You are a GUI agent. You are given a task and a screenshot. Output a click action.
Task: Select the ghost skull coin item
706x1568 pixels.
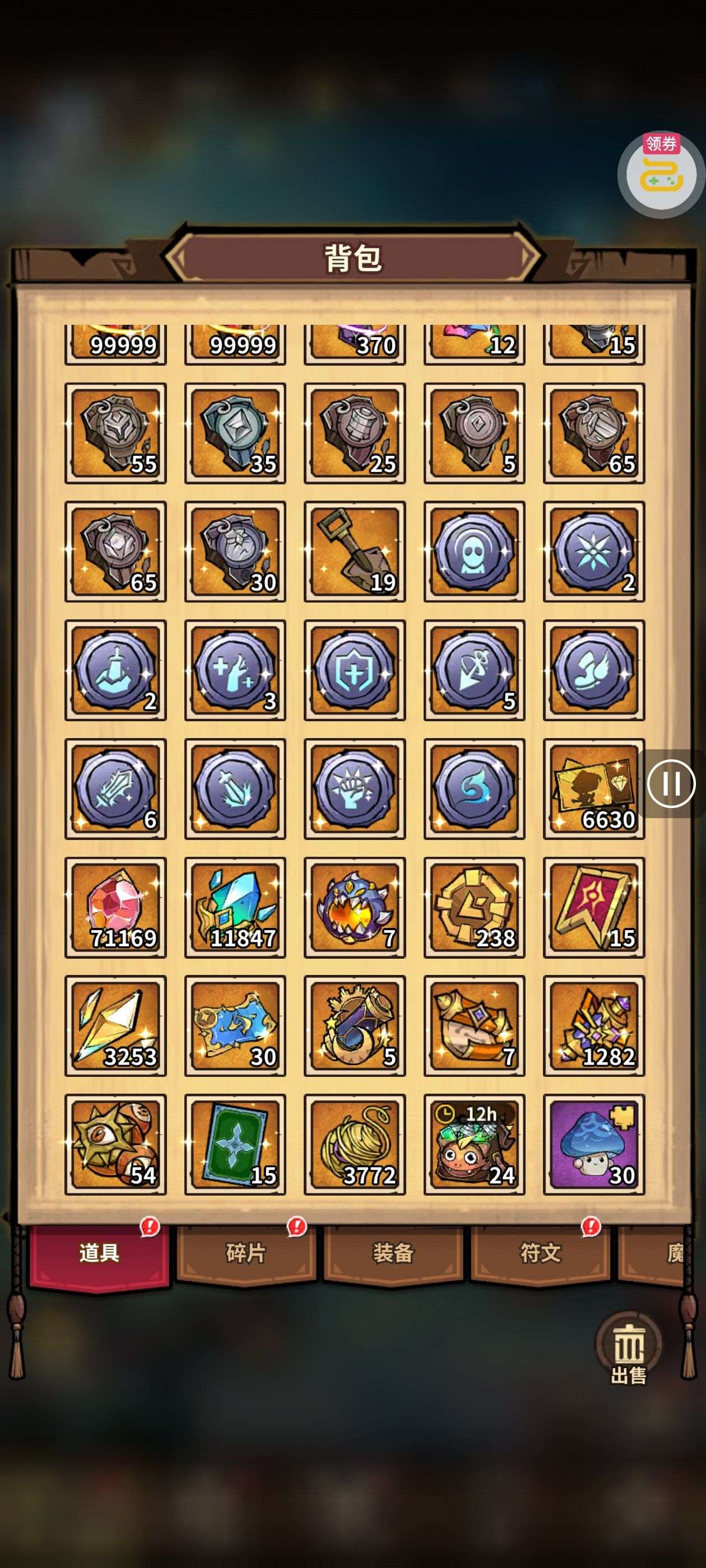tap(474, 552)
